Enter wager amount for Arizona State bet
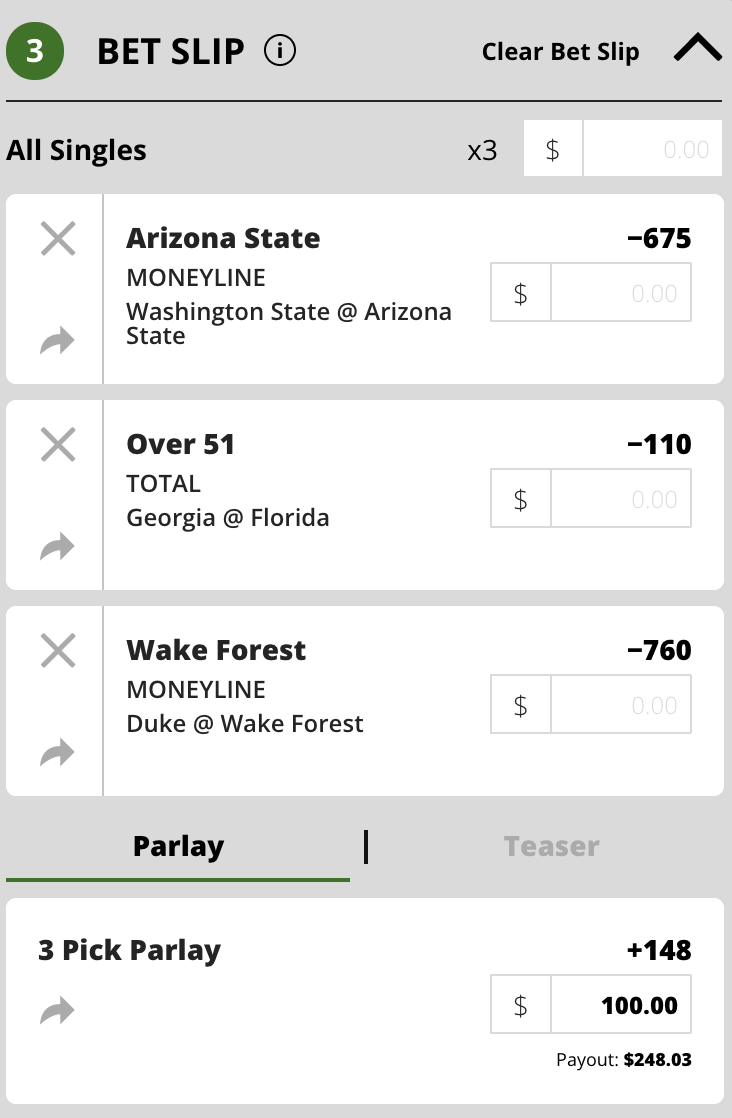This screenshot has height=1118, width=732. pos(620,293)
